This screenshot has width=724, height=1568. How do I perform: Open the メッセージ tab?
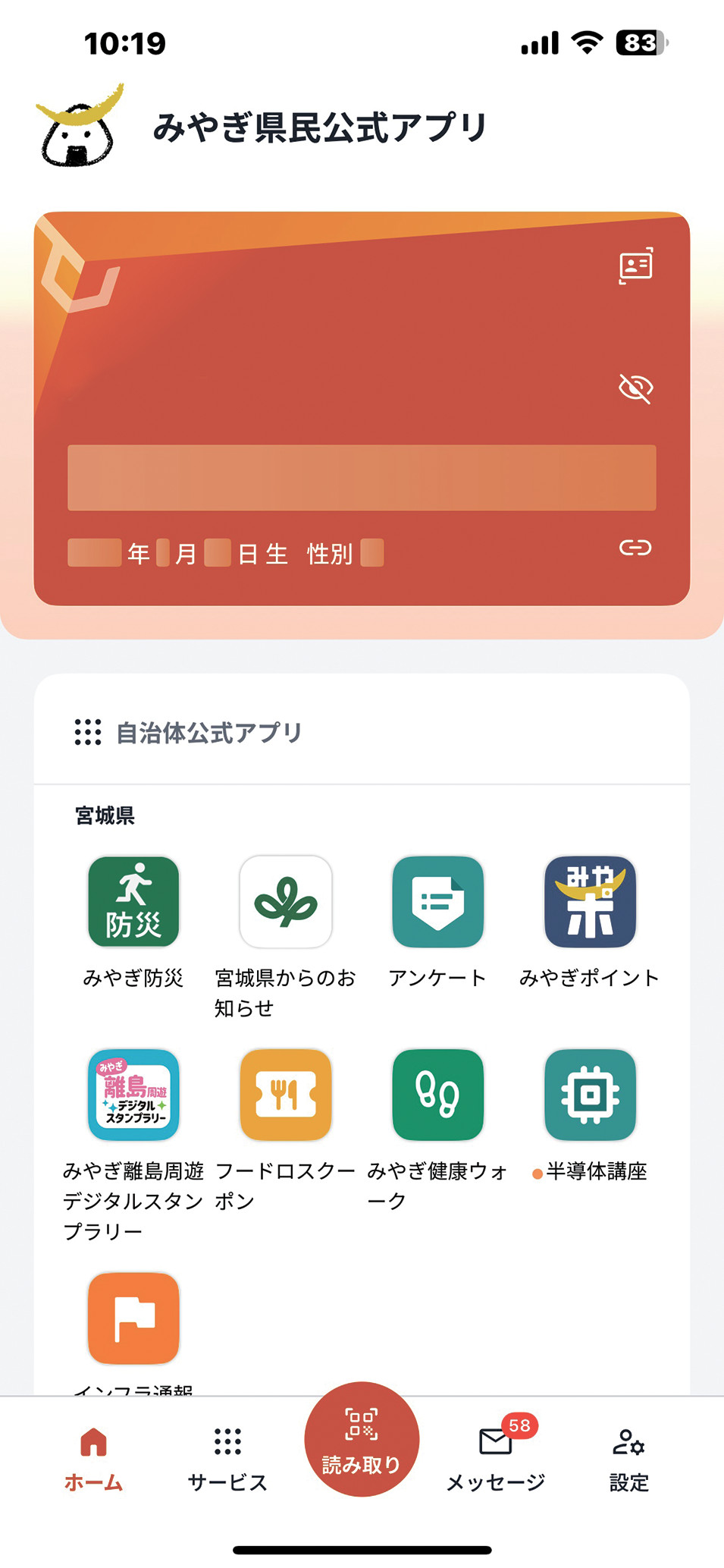click(x=496, y=1458)
